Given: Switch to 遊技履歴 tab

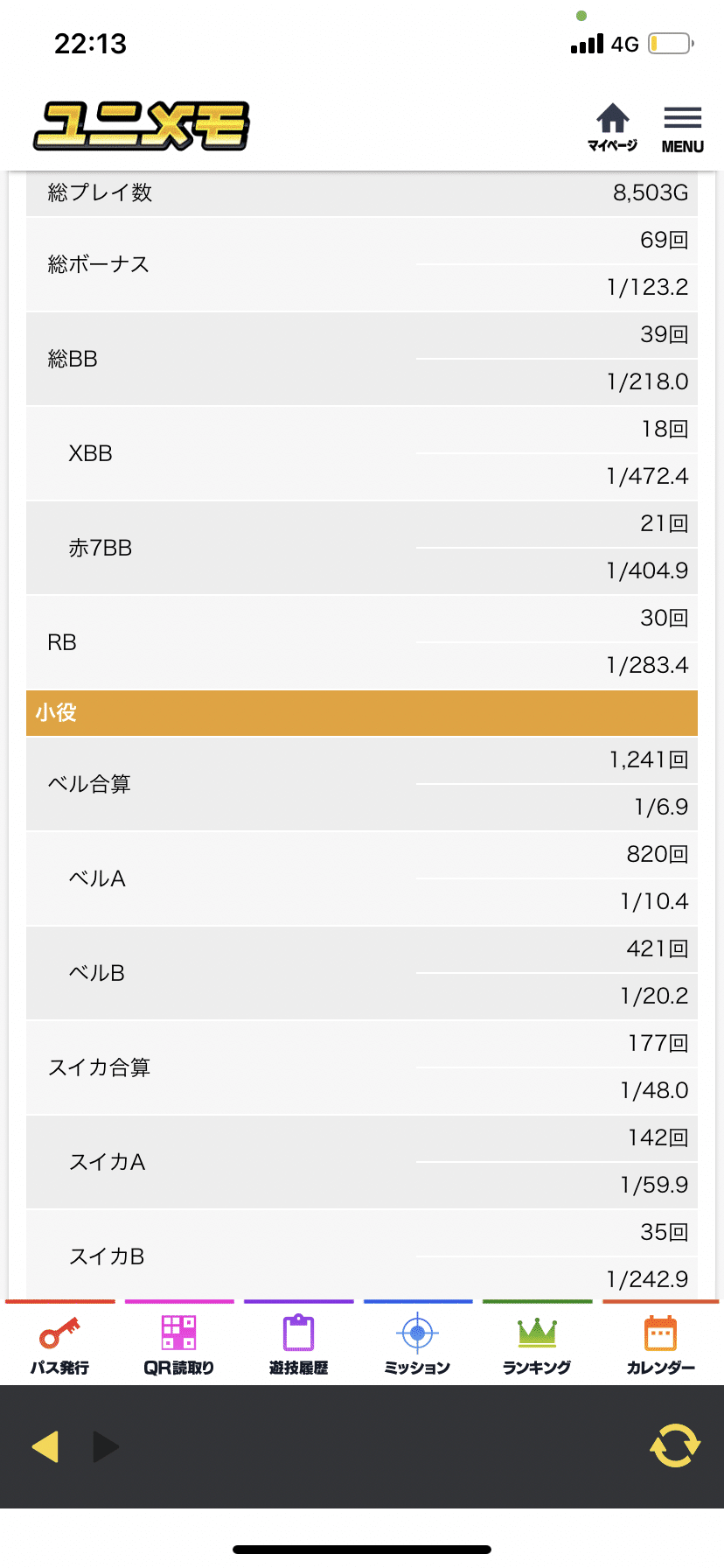Looking at the screenshot, I should point(298,1345).
